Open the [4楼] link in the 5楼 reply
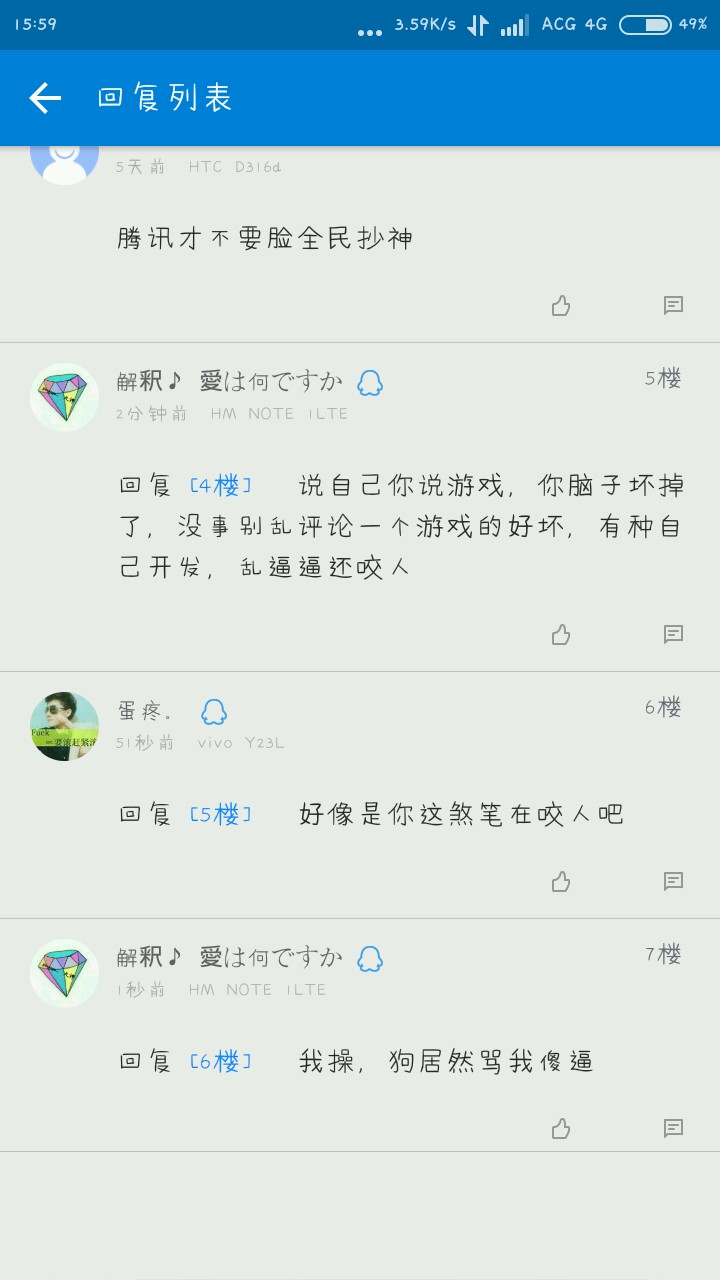This screenshot has height=1280, width=720. coord(220,486)
